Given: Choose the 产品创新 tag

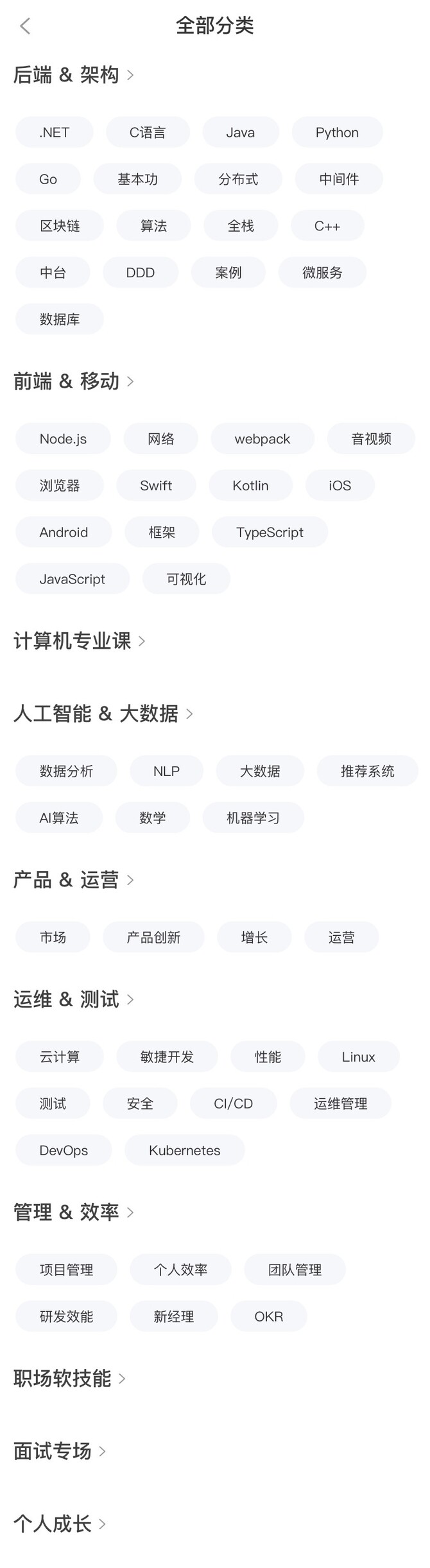Looking at the screenshot, I should coord(153,937).
